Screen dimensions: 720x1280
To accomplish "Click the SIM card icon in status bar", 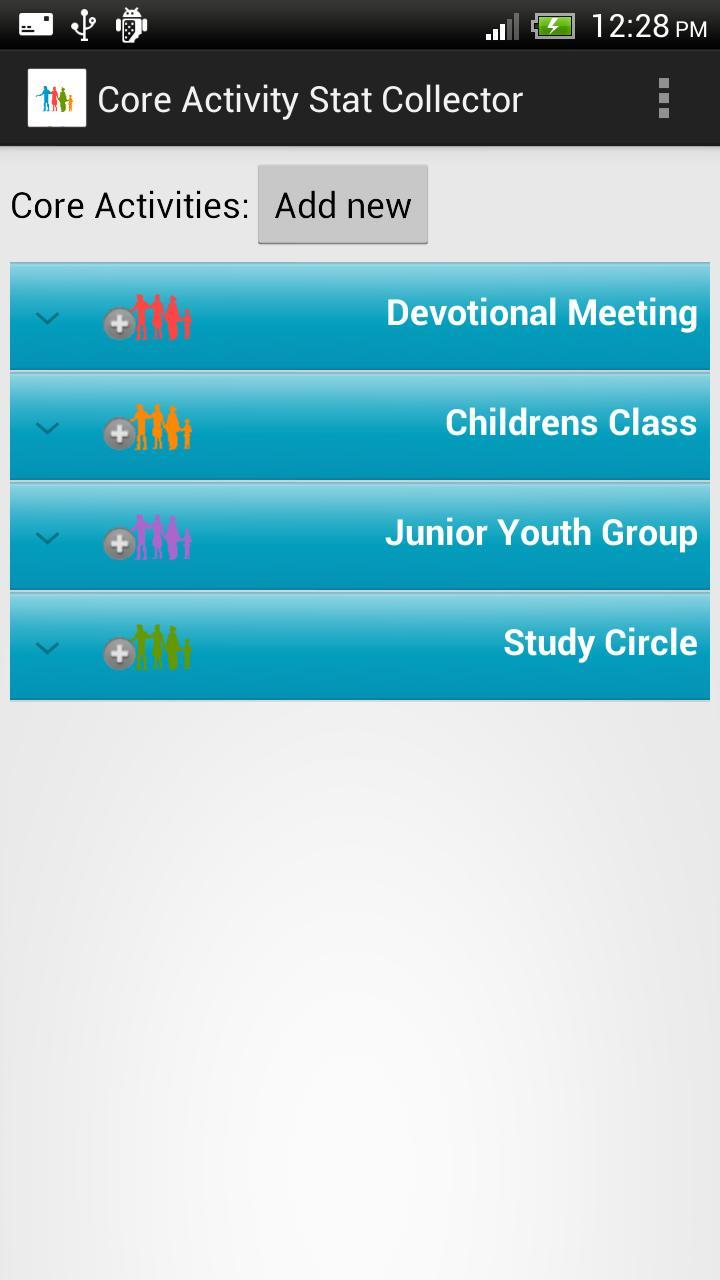I will tap(38, 25).
